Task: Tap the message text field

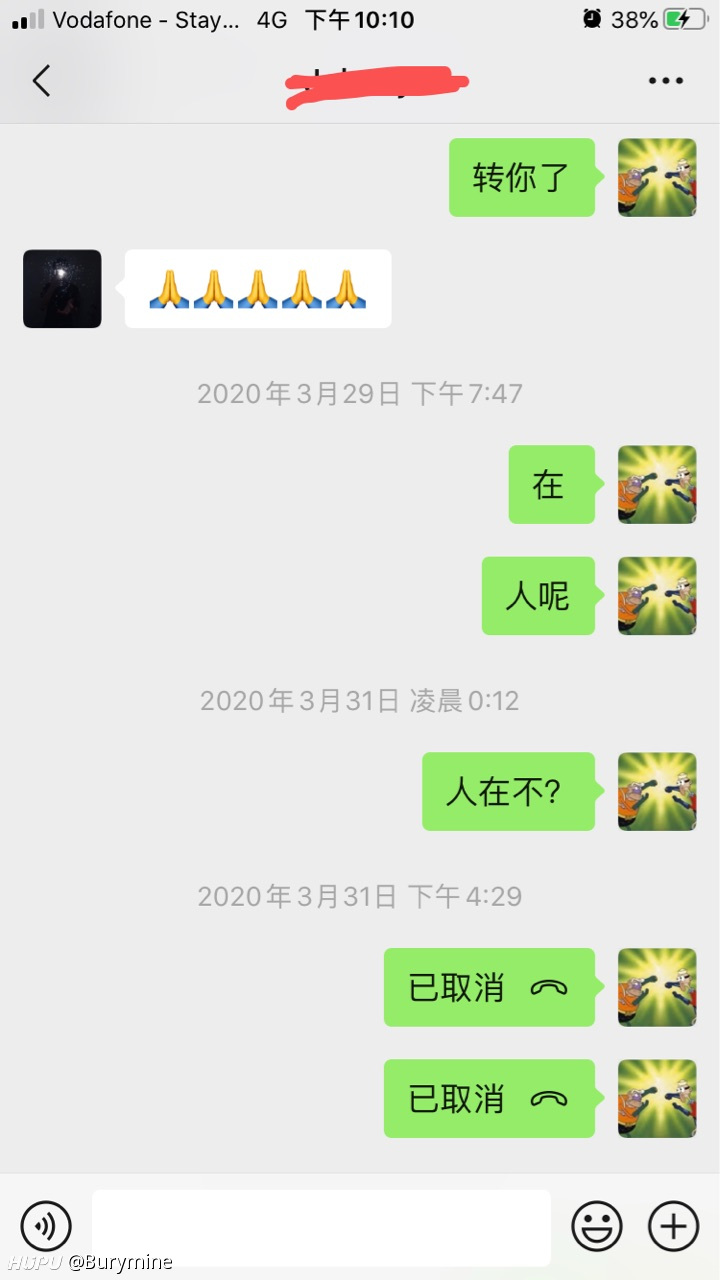Action: (x=321, y=1227)
